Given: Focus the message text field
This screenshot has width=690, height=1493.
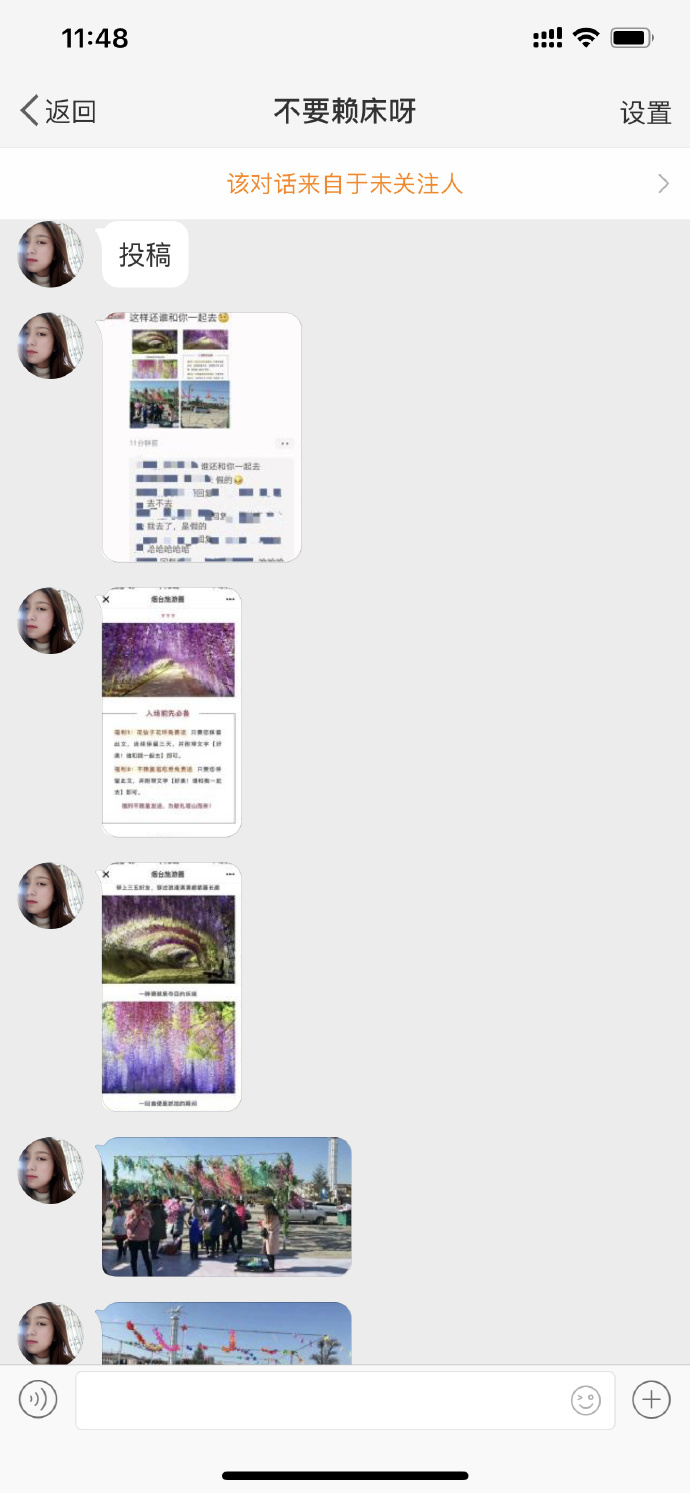Looking at the screenshot, I should click(320, 1399).
